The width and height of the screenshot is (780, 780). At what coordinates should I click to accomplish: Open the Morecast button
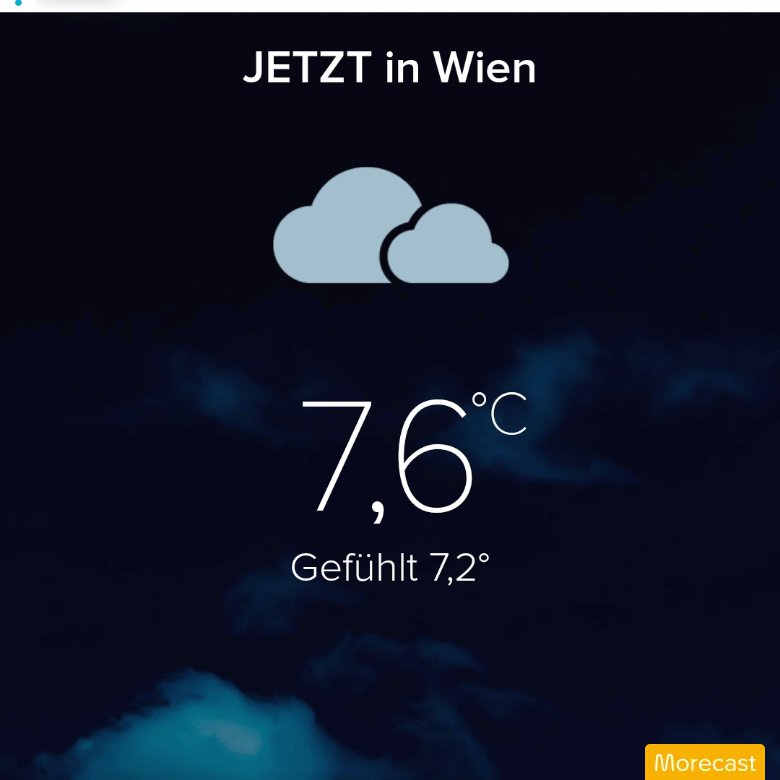coord(705,763)
